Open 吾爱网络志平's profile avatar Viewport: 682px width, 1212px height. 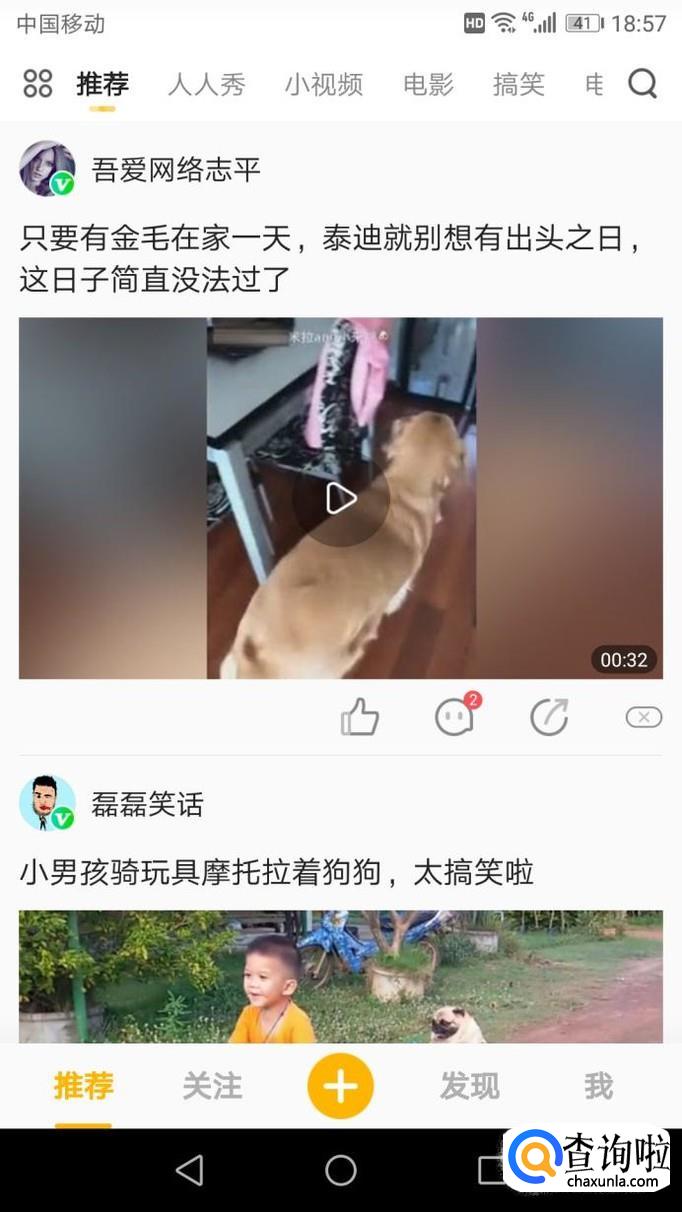[47, 169]
